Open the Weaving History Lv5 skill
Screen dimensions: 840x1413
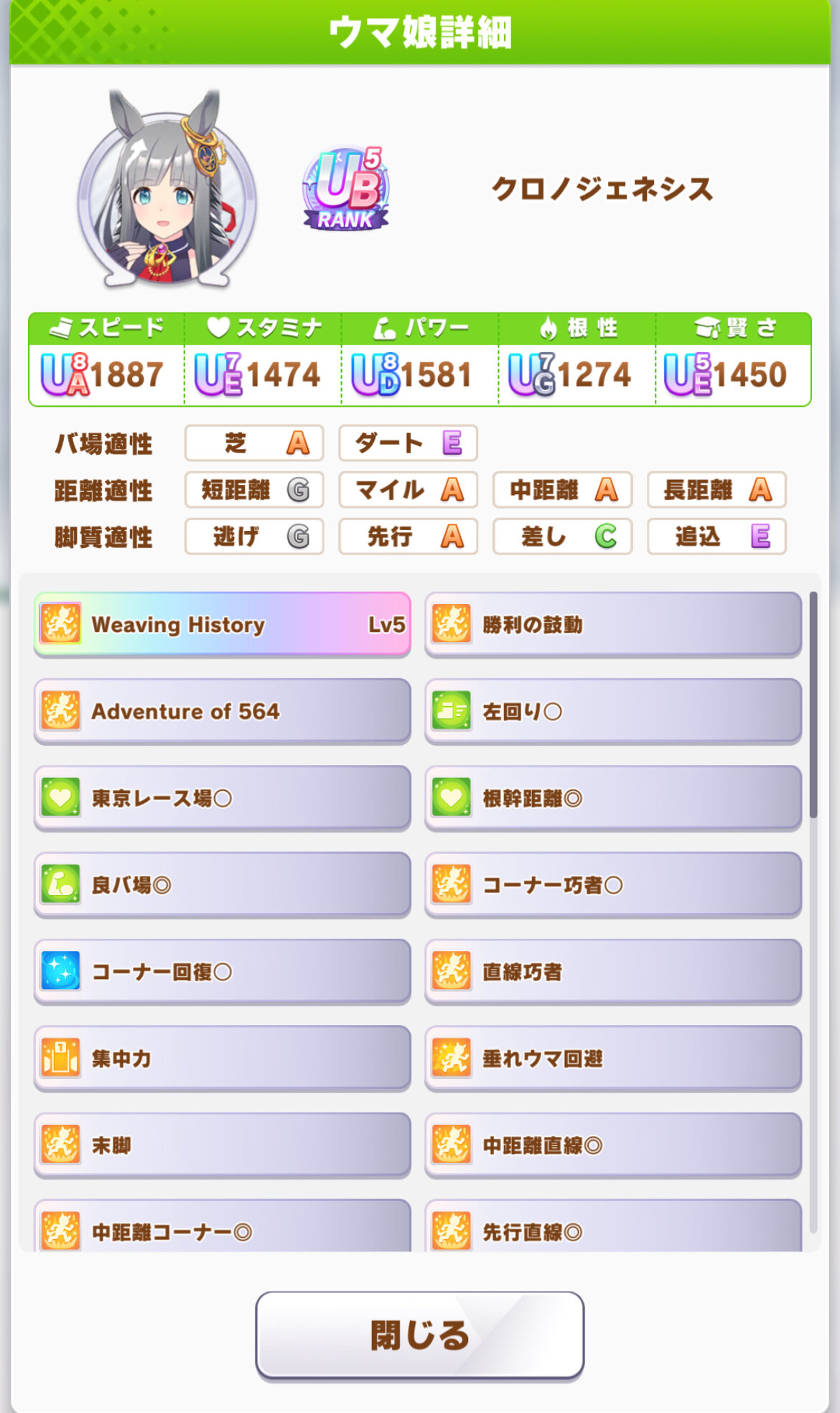(x=223, y=624)
